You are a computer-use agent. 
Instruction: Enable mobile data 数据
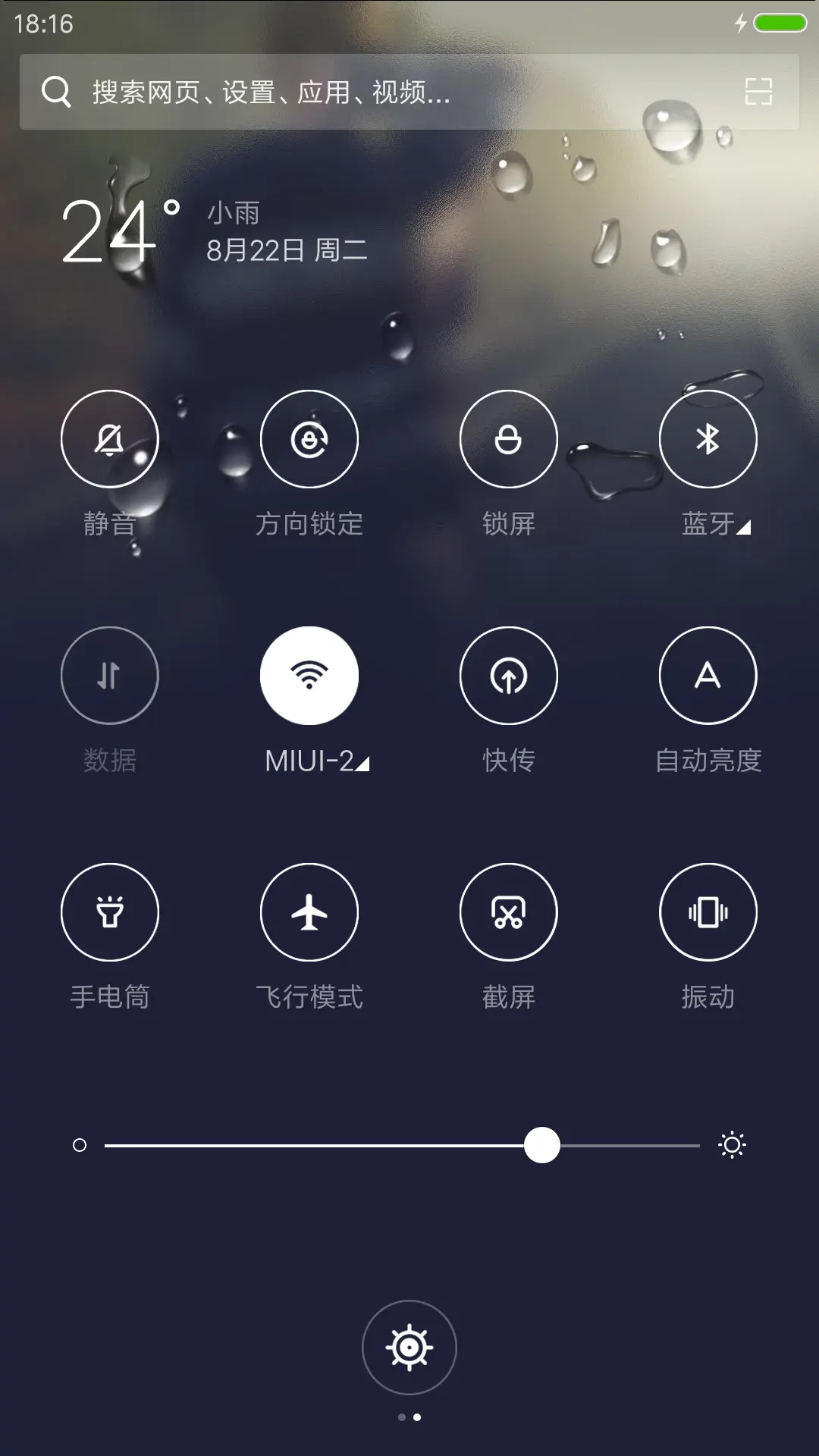click(109, 676)
